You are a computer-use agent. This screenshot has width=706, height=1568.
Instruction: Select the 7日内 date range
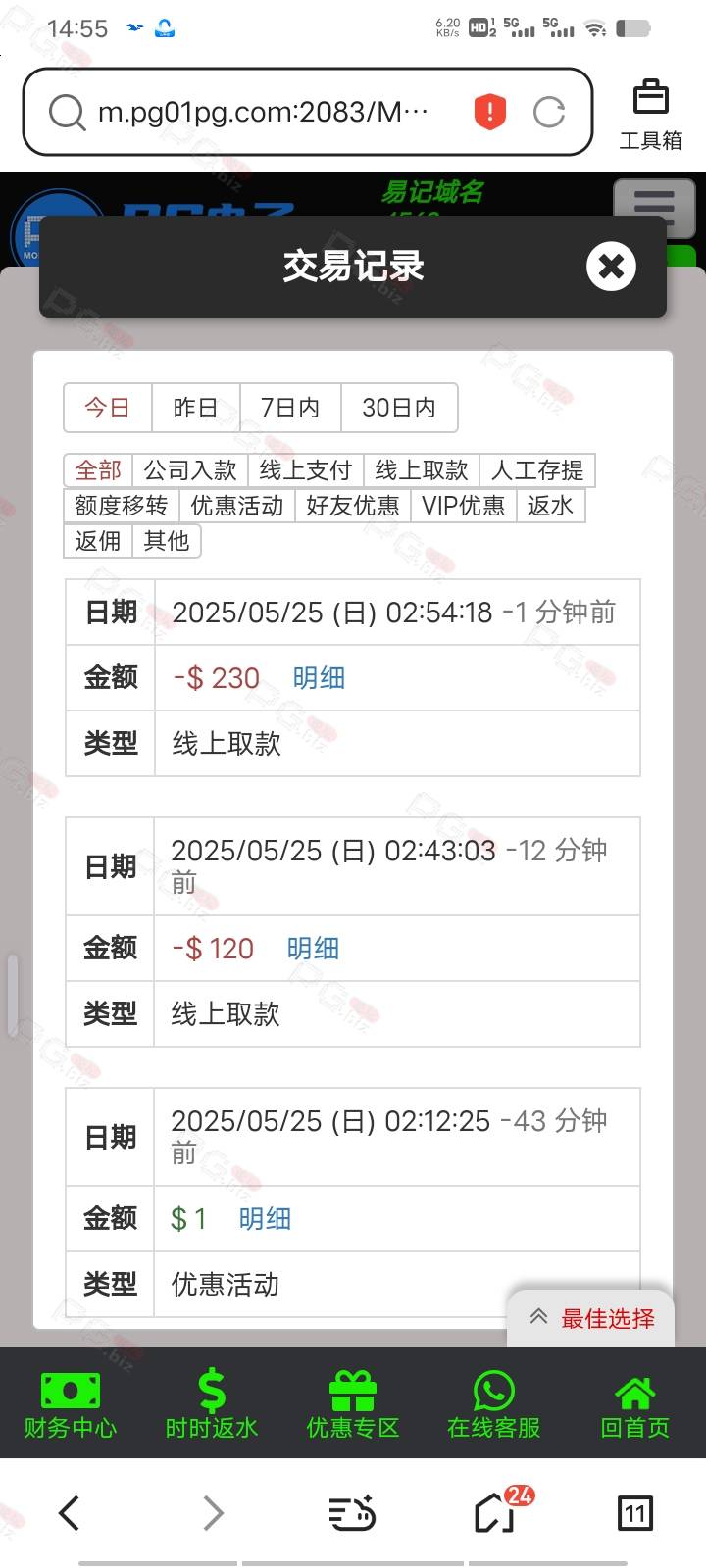coord(290,408)
